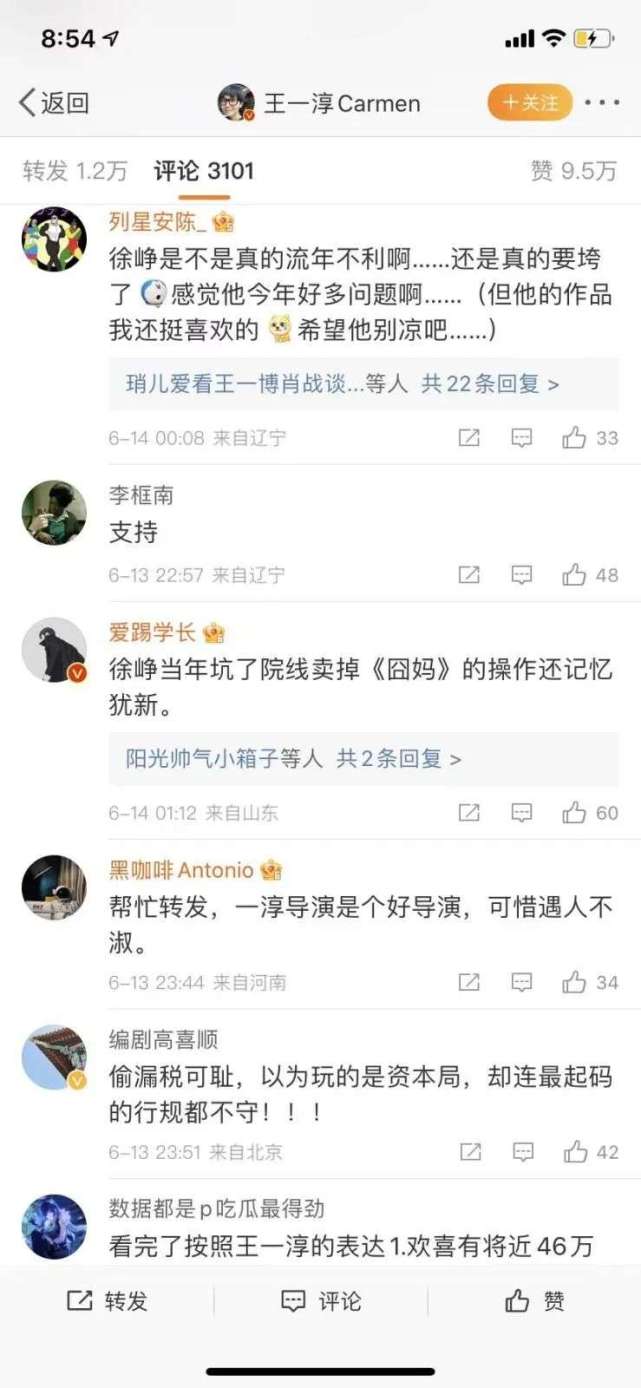This screenshot has height=1388, width=641.
Task: Switch to the 评论 3101 tab
Action: pyautogui.click(x=204, y=171)
